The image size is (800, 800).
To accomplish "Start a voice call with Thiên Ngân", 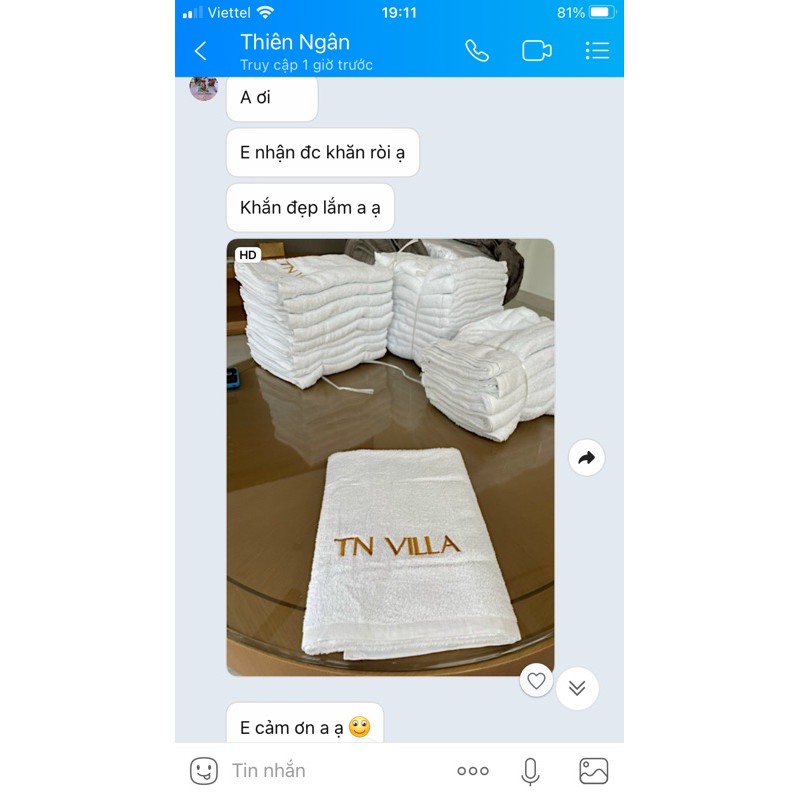I will click(477, 51).
